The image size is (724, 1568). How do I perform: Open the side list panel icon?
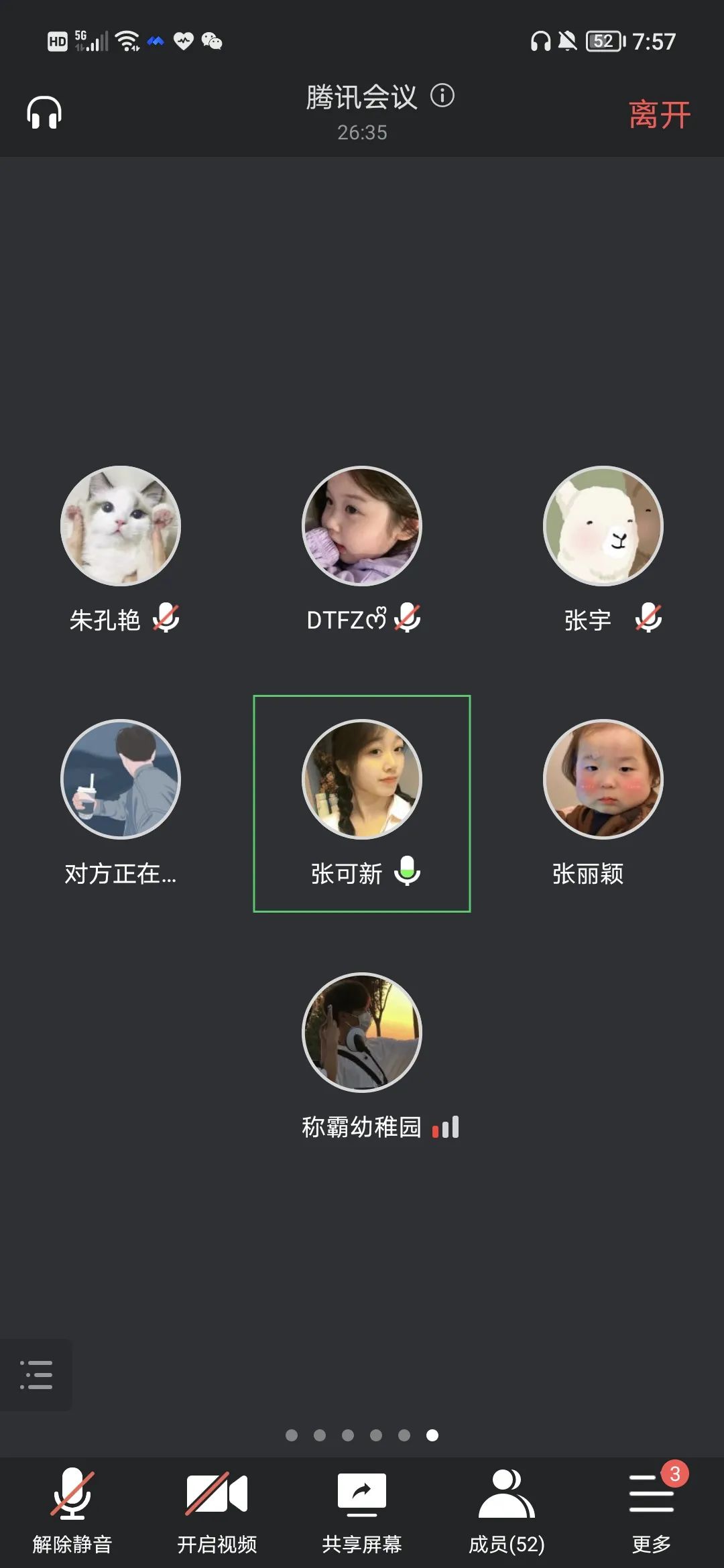pos(36,1374)
